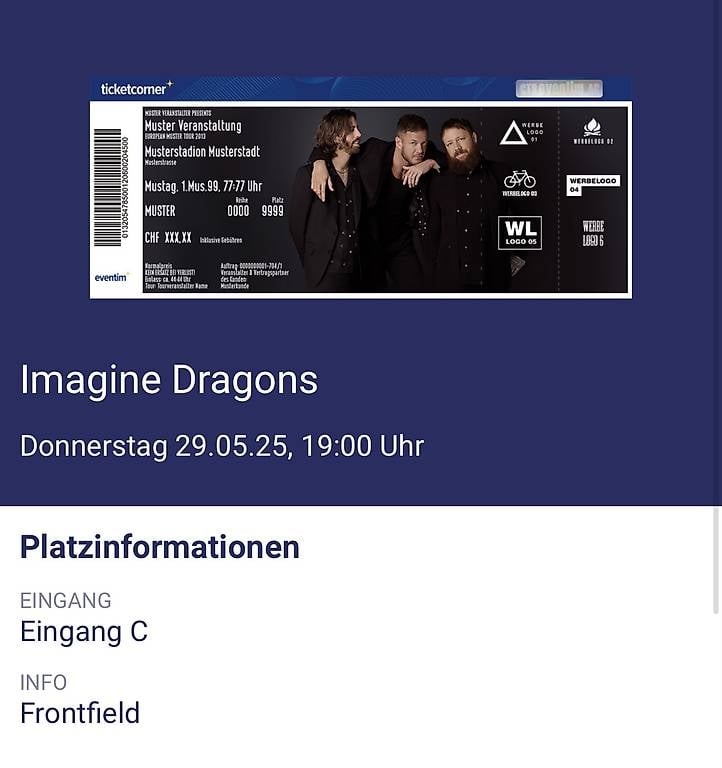722x768 pixels.
Task: Select the Eingang C entry
Action: point(84,632)
